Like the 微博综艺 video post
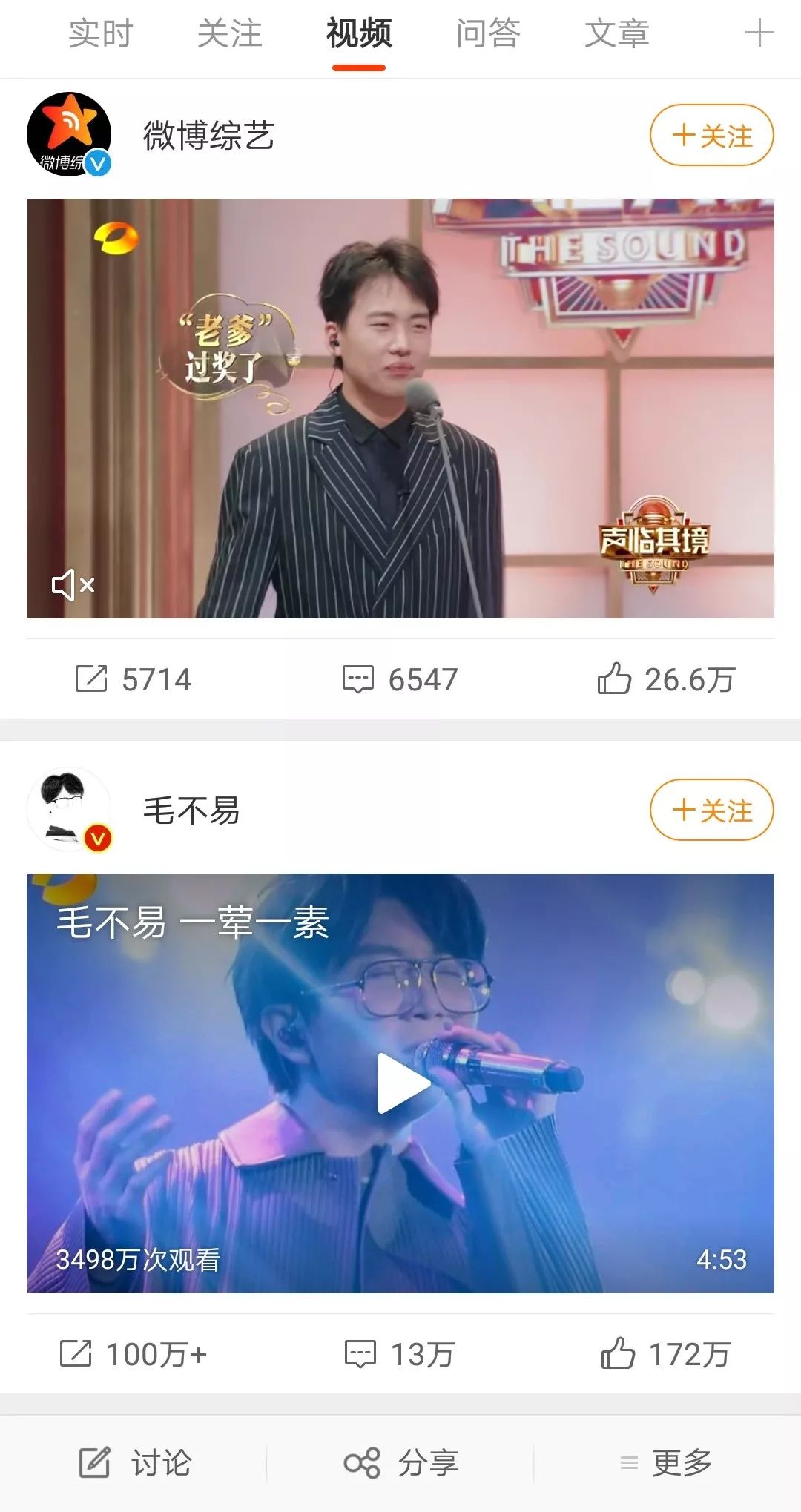Viewport: 801px width, 1512px height. coord(665,679)
